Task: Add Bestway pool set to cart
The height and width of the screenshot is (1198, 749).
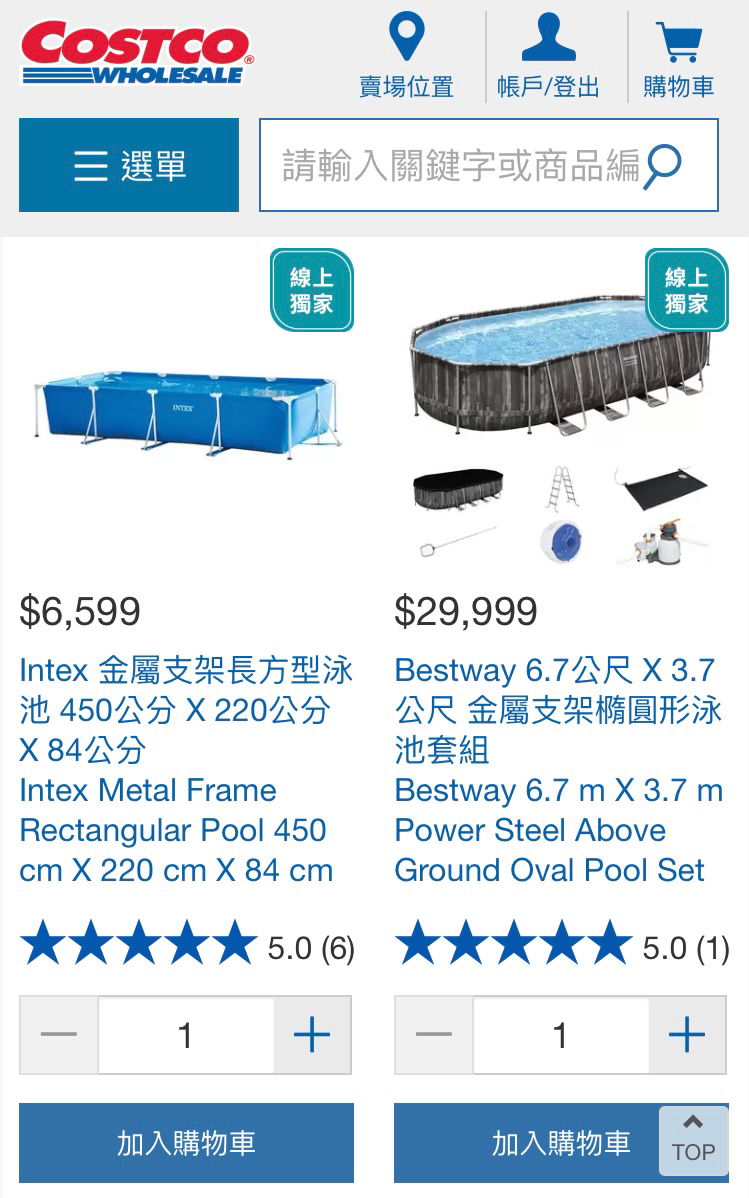Action: click(530, 1143)
